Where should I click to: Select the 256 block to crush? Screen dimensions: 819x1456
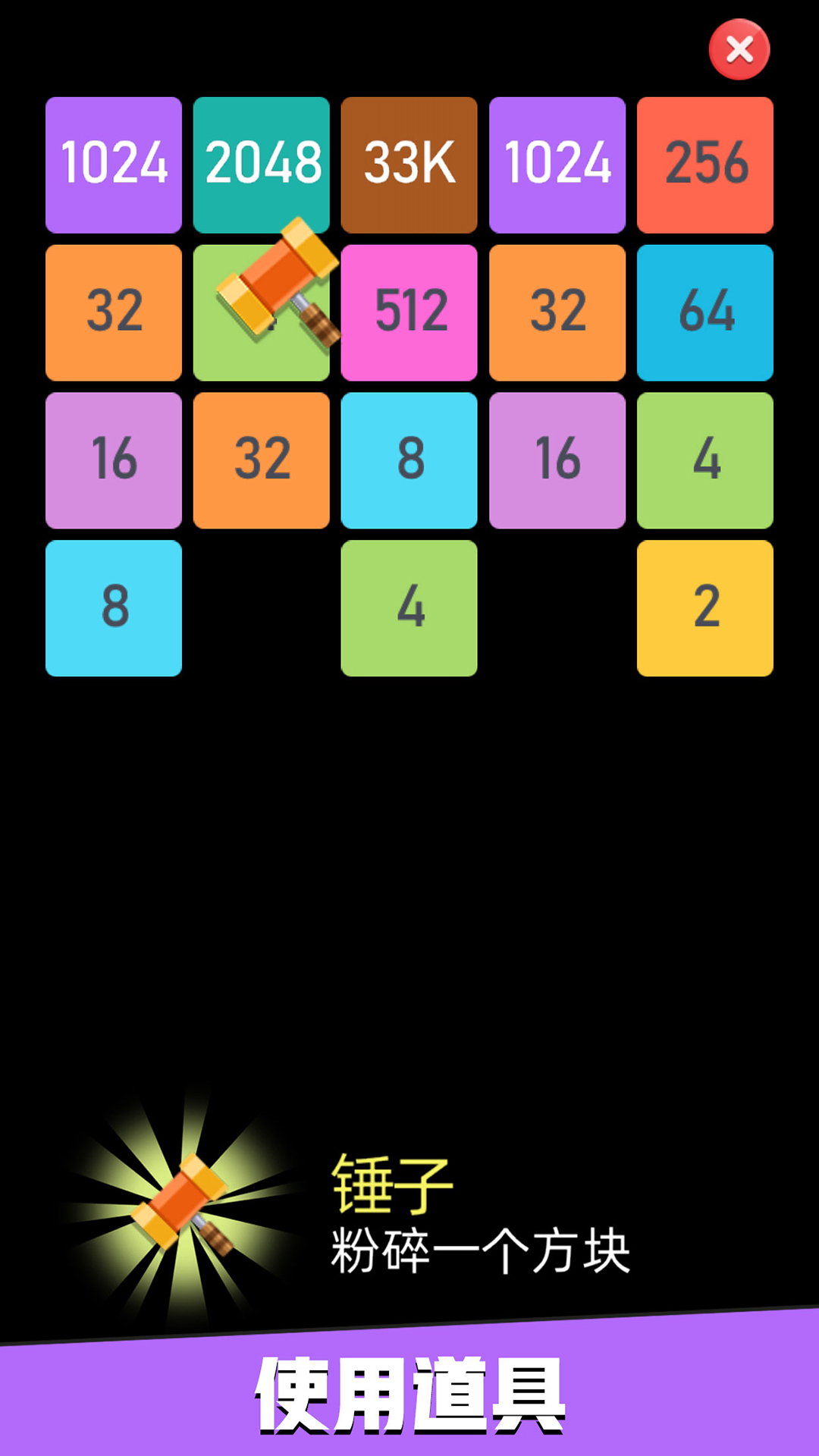click(x=705, y=165)
